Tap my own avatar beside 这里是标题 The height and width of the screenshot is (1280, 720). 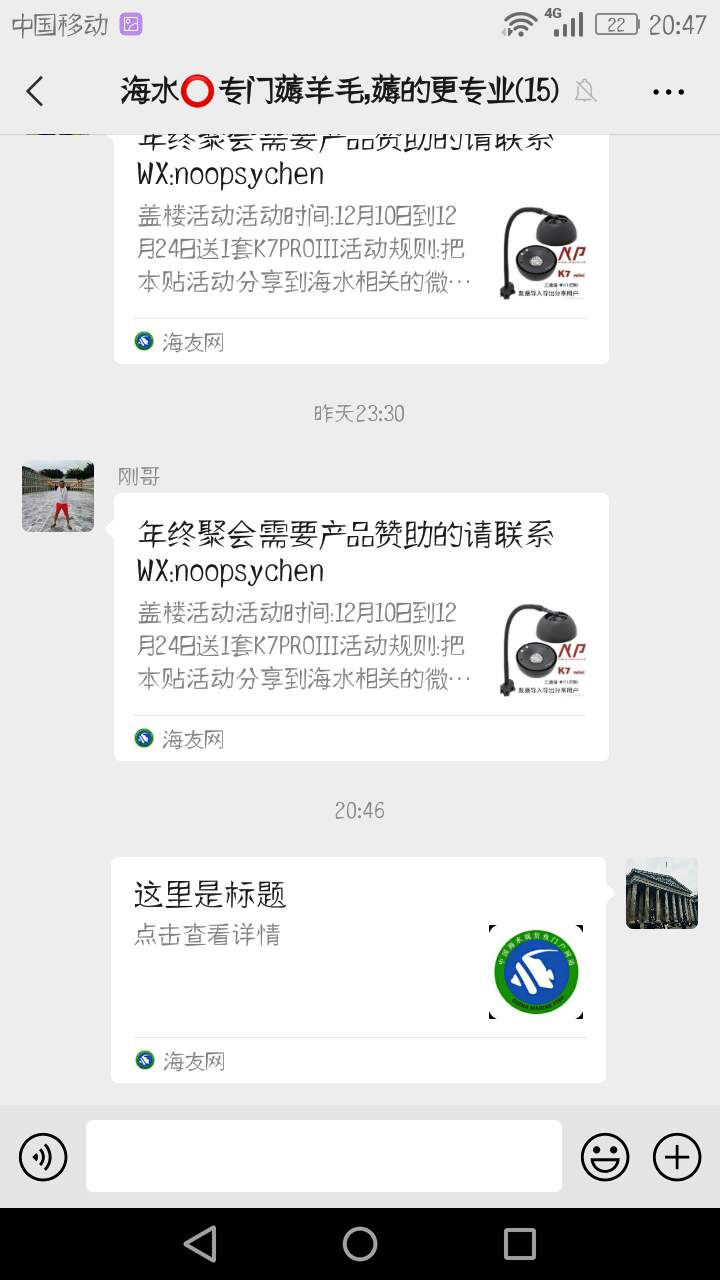pyautogui.click(x=661, y=893)
